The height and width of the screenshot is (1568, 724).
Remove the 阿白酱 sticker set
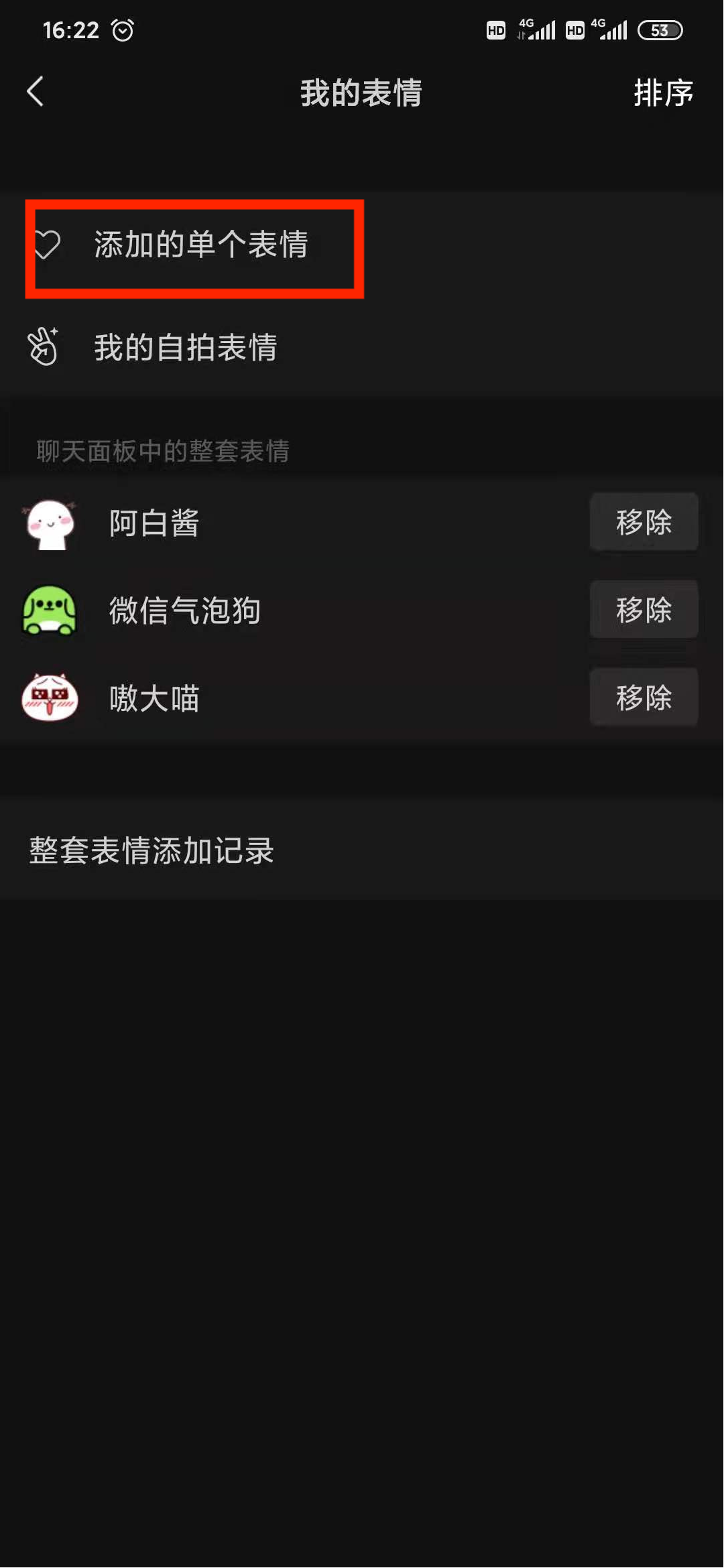[643, 523]
